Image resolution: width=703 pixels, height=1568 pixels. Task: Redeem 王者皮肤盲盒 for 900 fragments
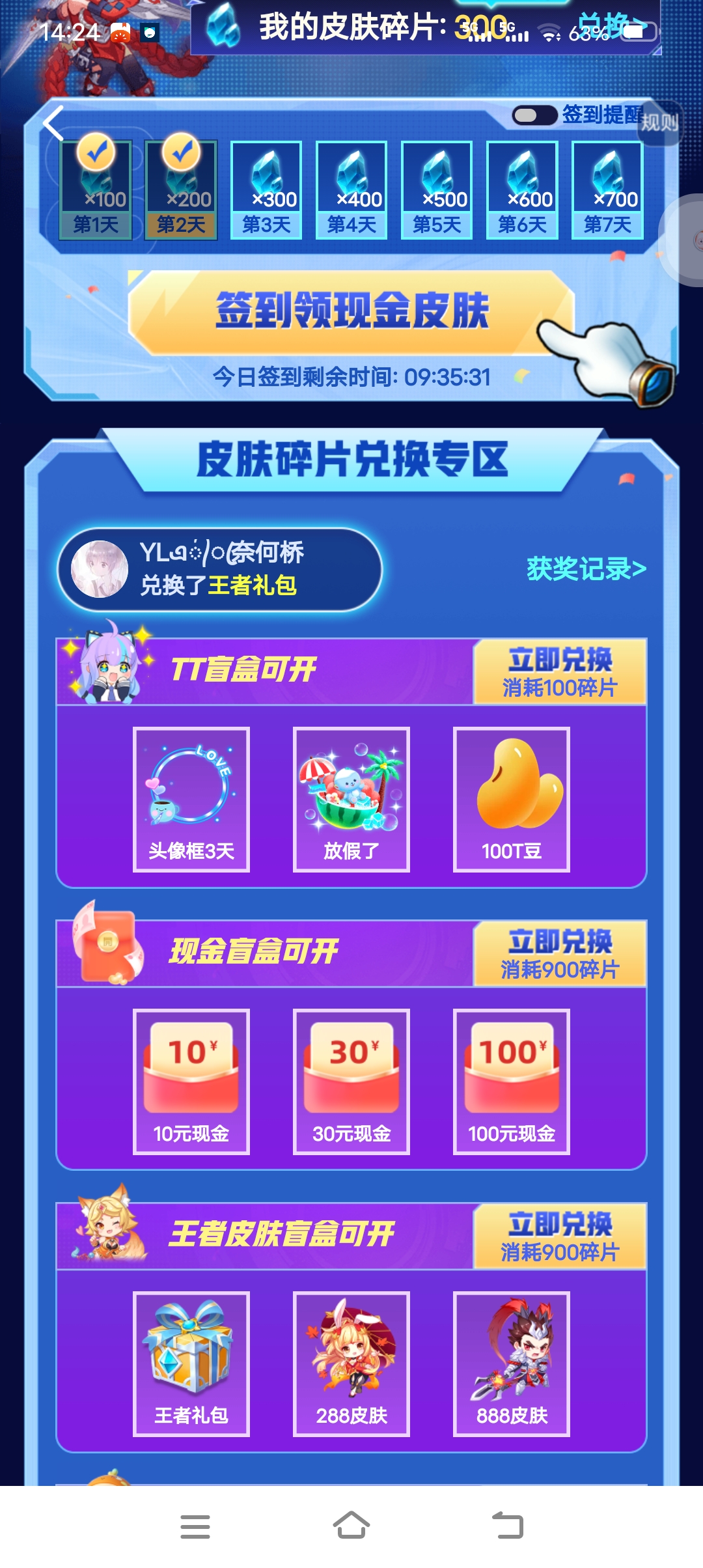click(560, 1237)
